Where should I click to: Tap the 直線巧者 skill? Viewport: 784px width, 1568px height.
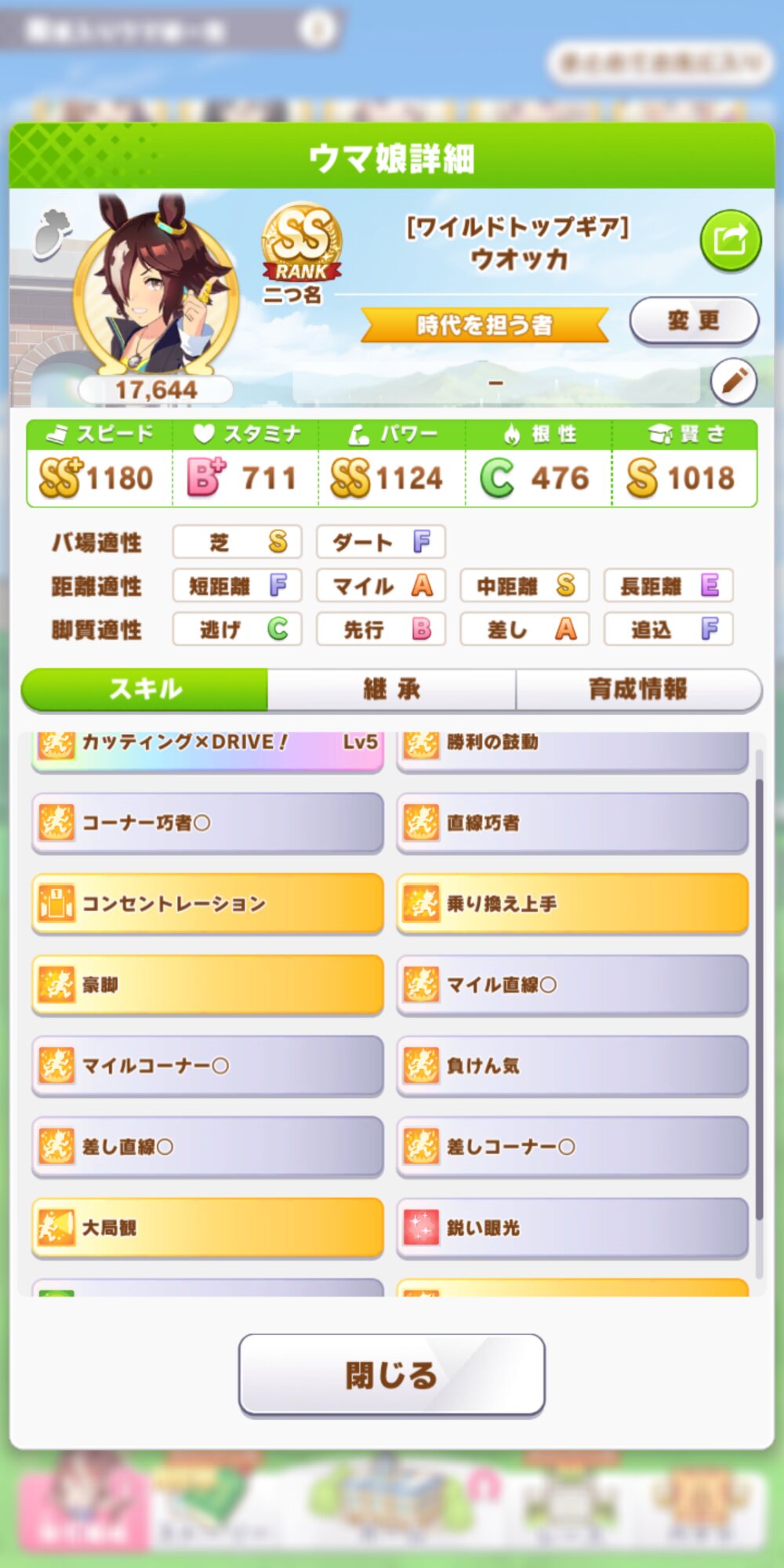click(x=572, y=822)
